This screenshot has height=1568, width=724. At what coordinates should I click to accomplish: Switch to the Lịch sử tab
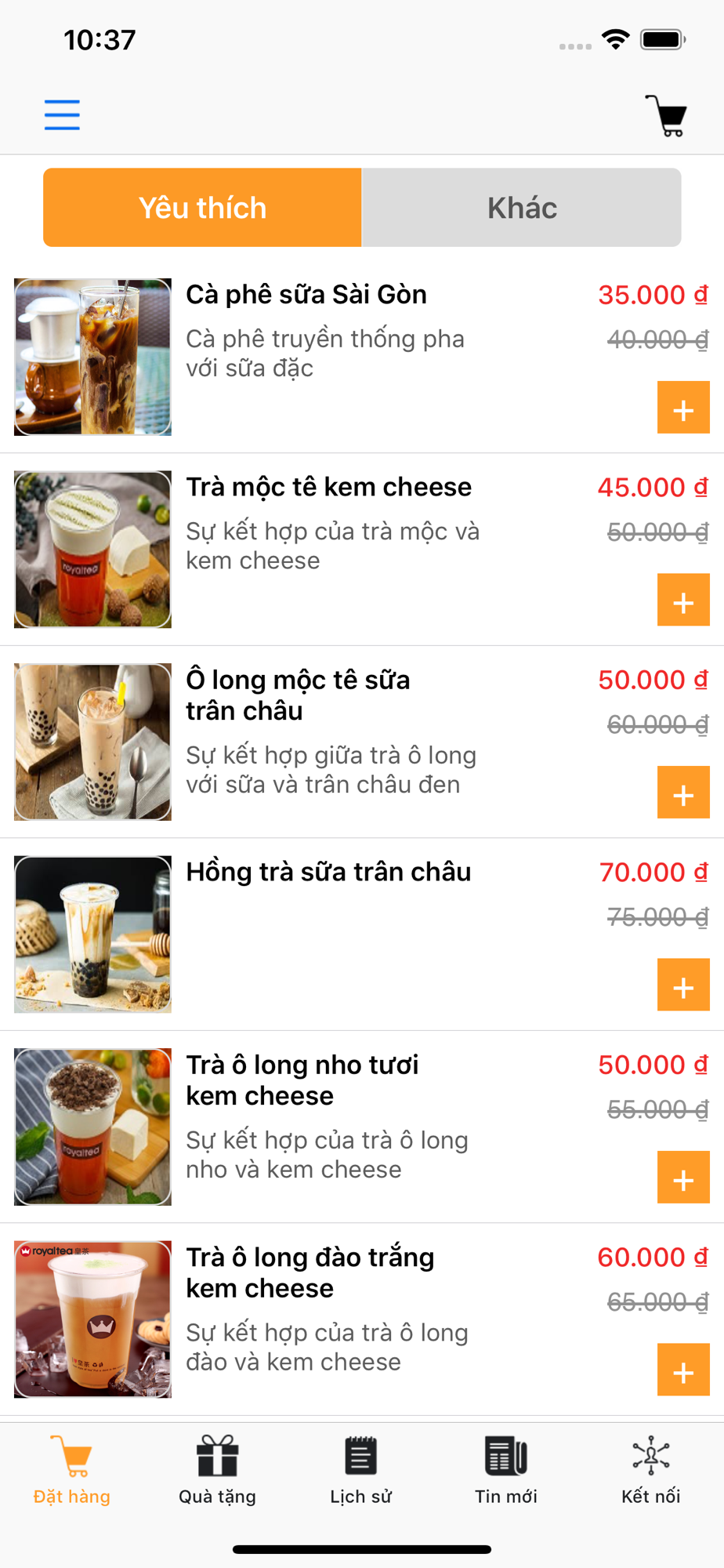361,1471
